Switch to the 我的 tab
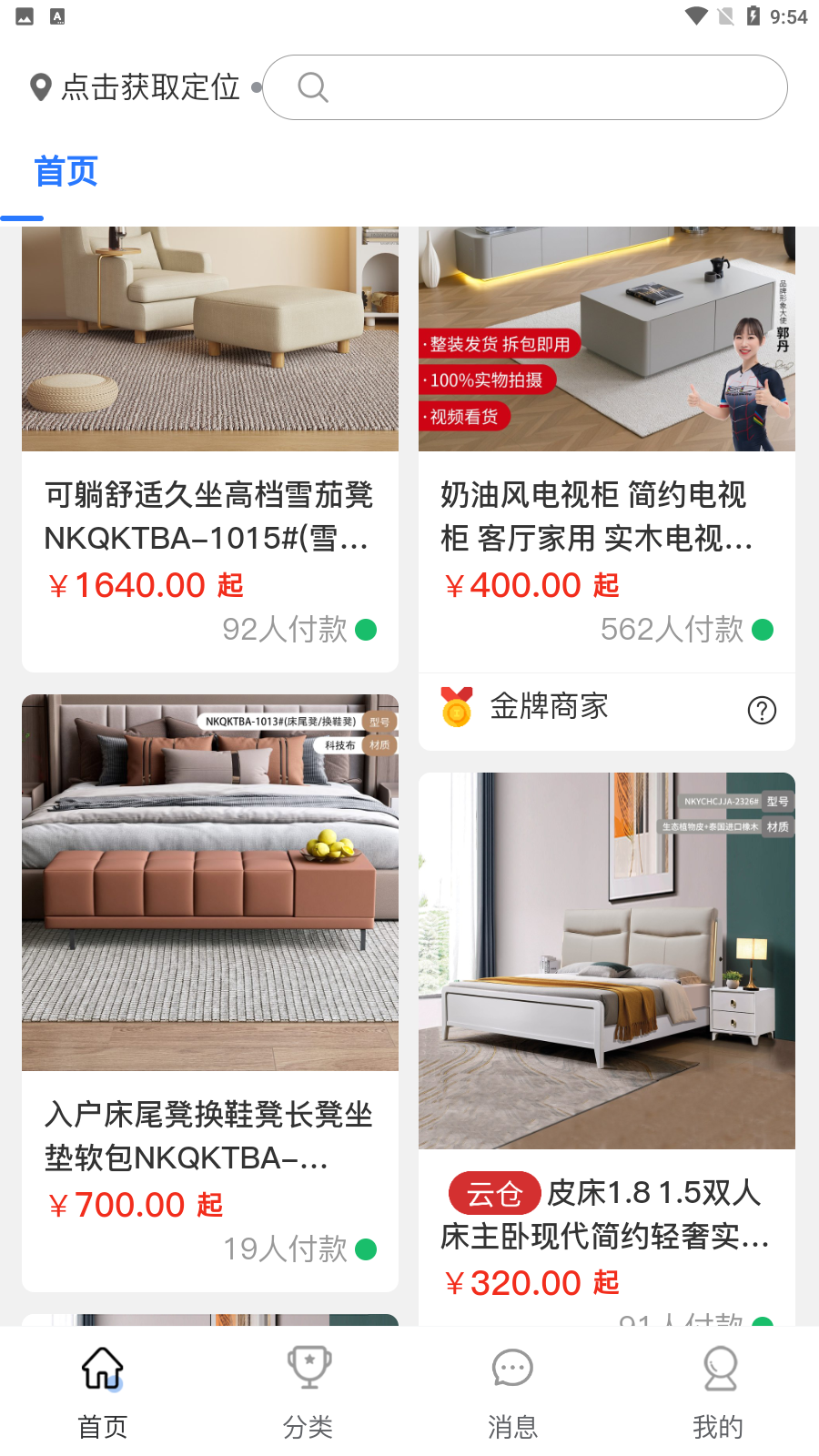Screen dimensions: 819x1456 coord(718,1390)
